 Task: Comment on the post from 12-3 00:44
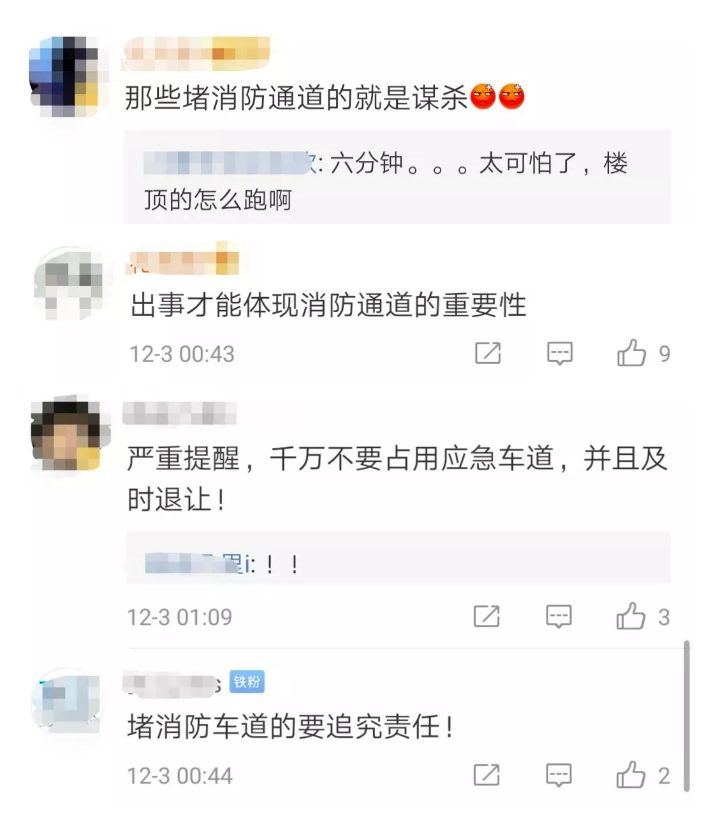point(560,774)
